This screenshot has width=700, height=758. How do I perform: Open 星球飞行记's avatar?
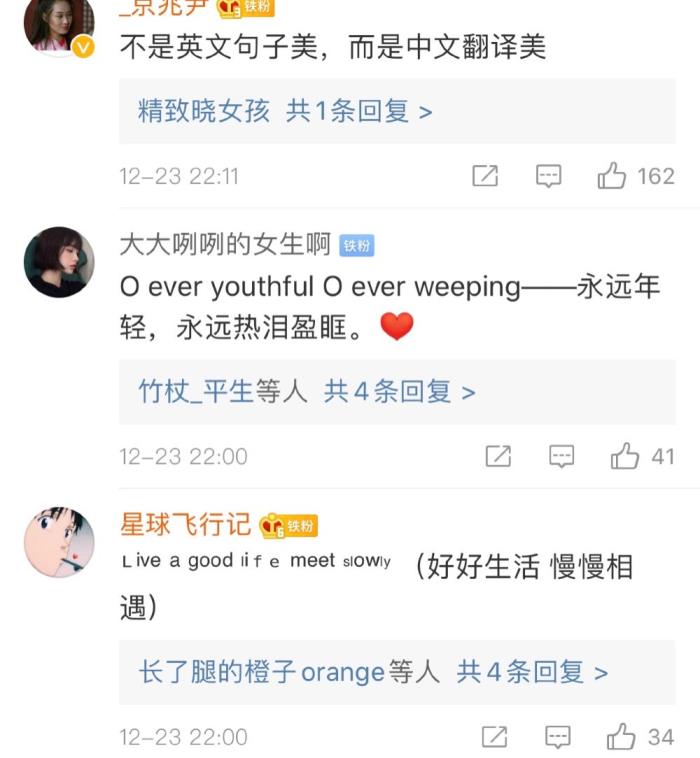click(x=59, y=541)
